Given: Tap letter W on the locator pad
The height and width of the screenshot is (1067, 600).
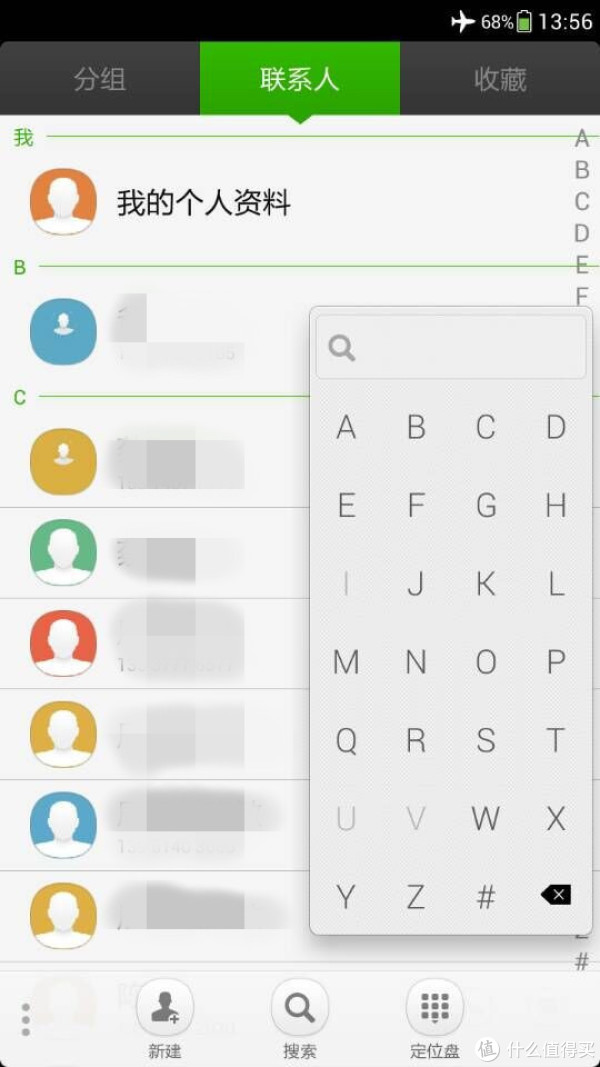Looking at the screenshot, I should [x=486, y=819].
